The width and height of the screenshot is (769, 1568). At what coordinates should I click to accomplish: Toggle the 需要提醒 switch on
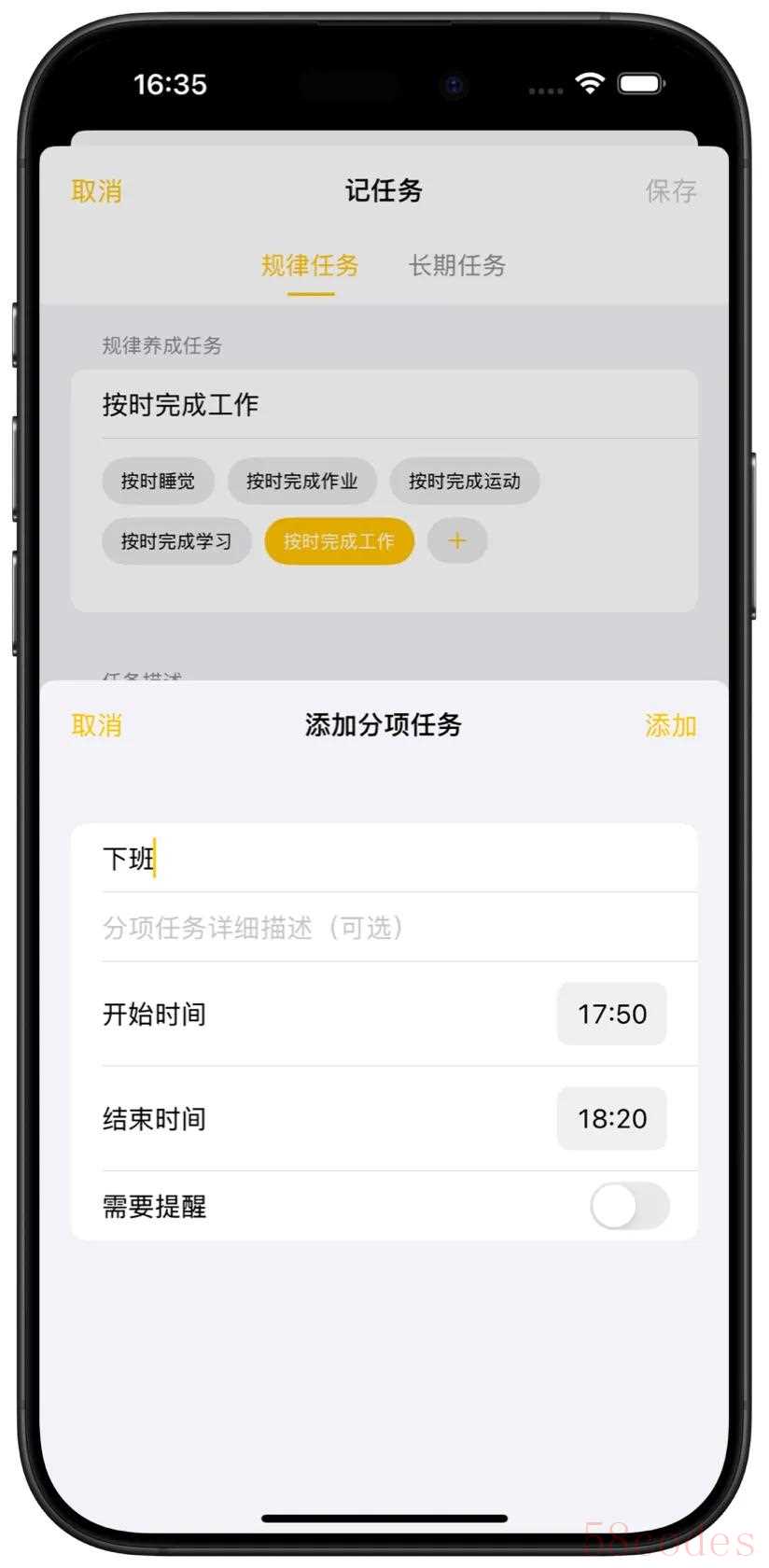630,1206
